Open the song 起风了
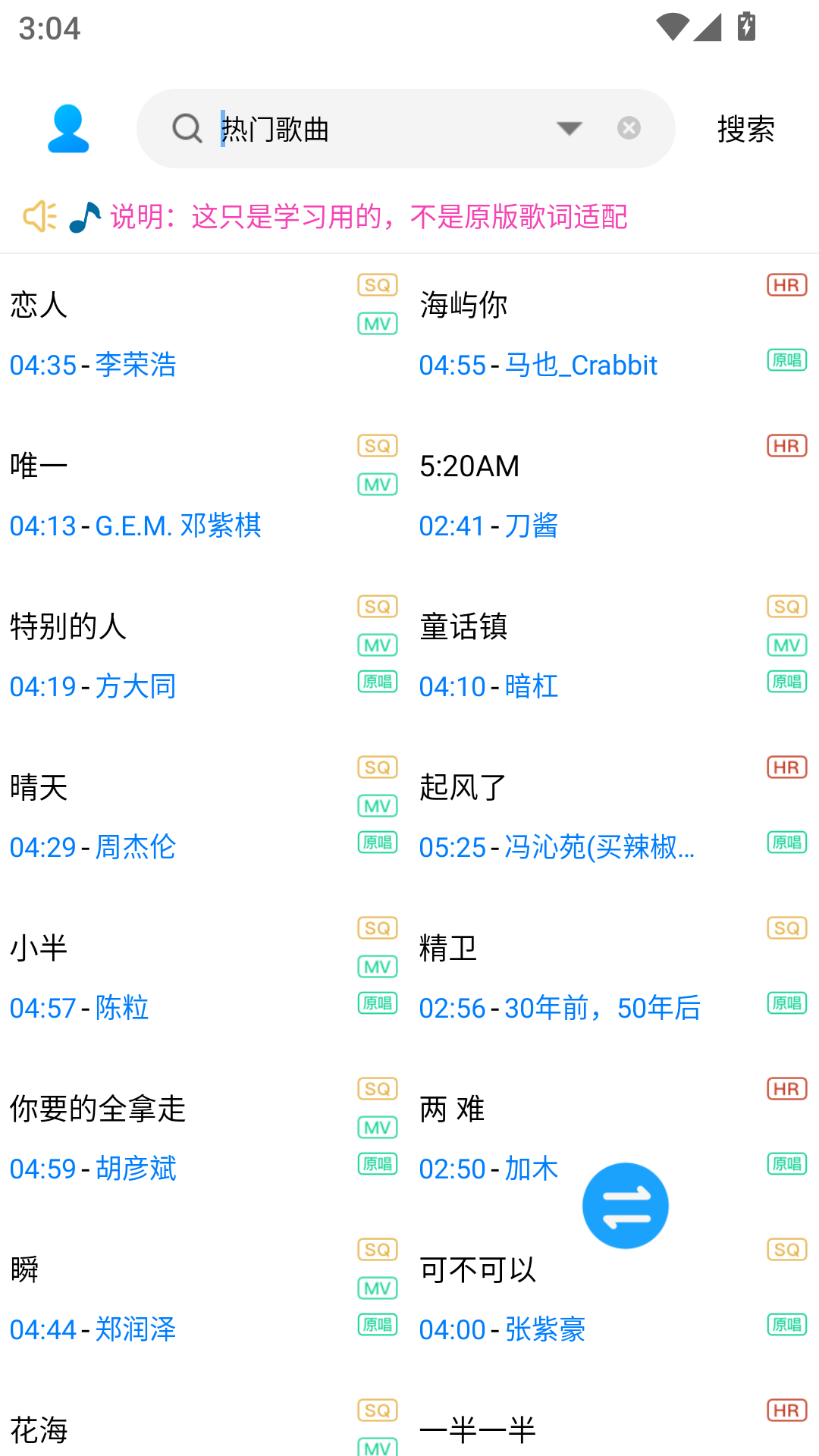 [614, 817]
